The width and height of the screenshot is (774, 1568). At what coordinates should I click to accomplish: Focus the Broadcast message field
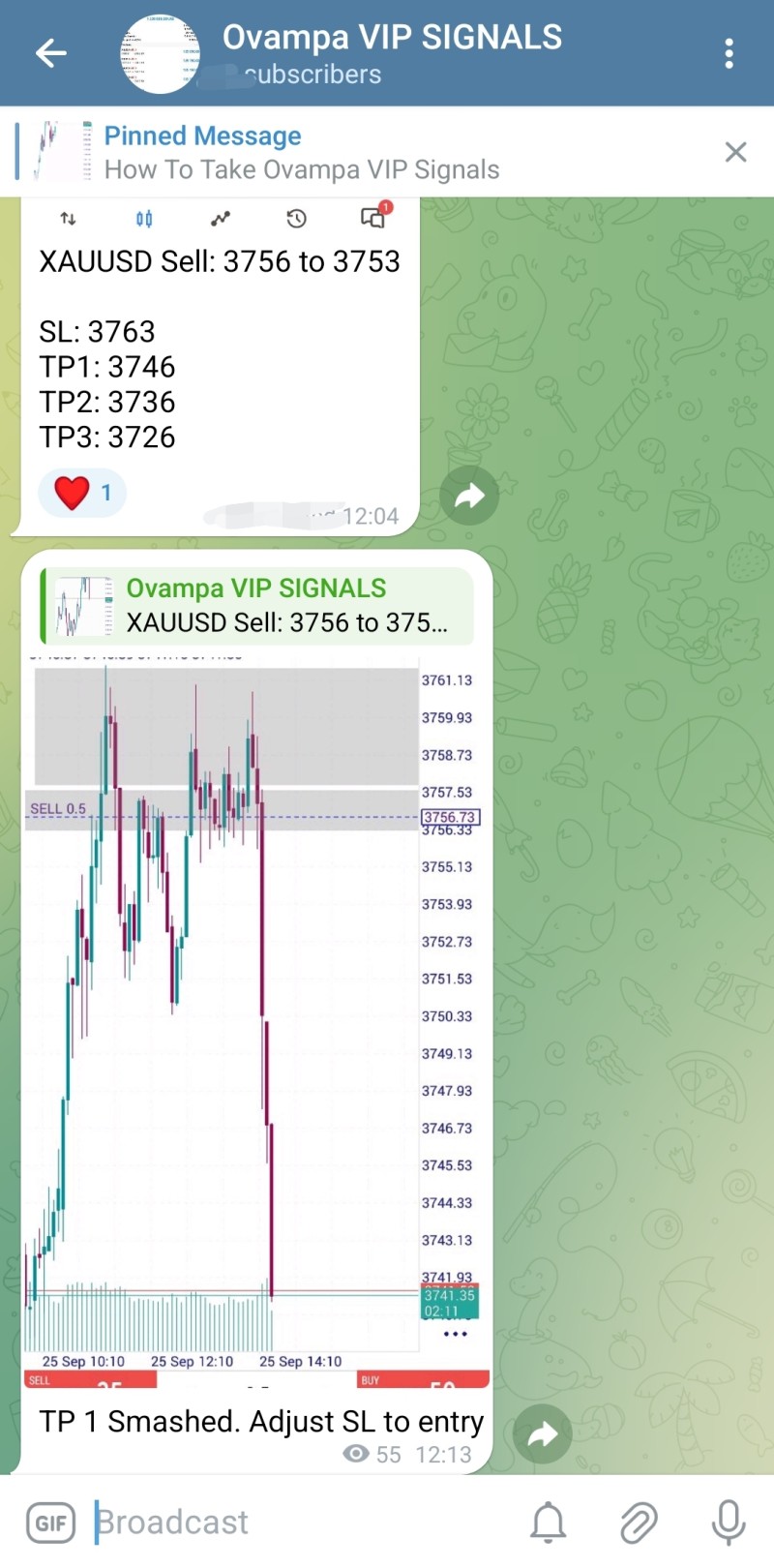(x=300, y=1523)
